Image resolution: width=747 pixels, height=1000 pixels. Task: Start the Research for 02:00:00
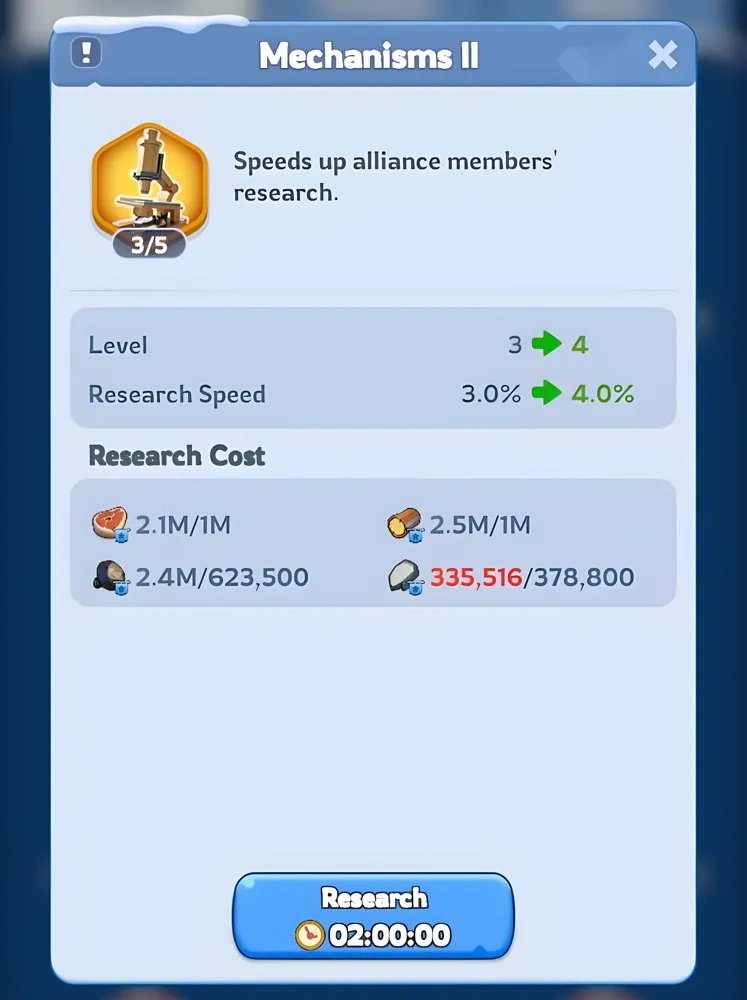(x=373, y=916)
